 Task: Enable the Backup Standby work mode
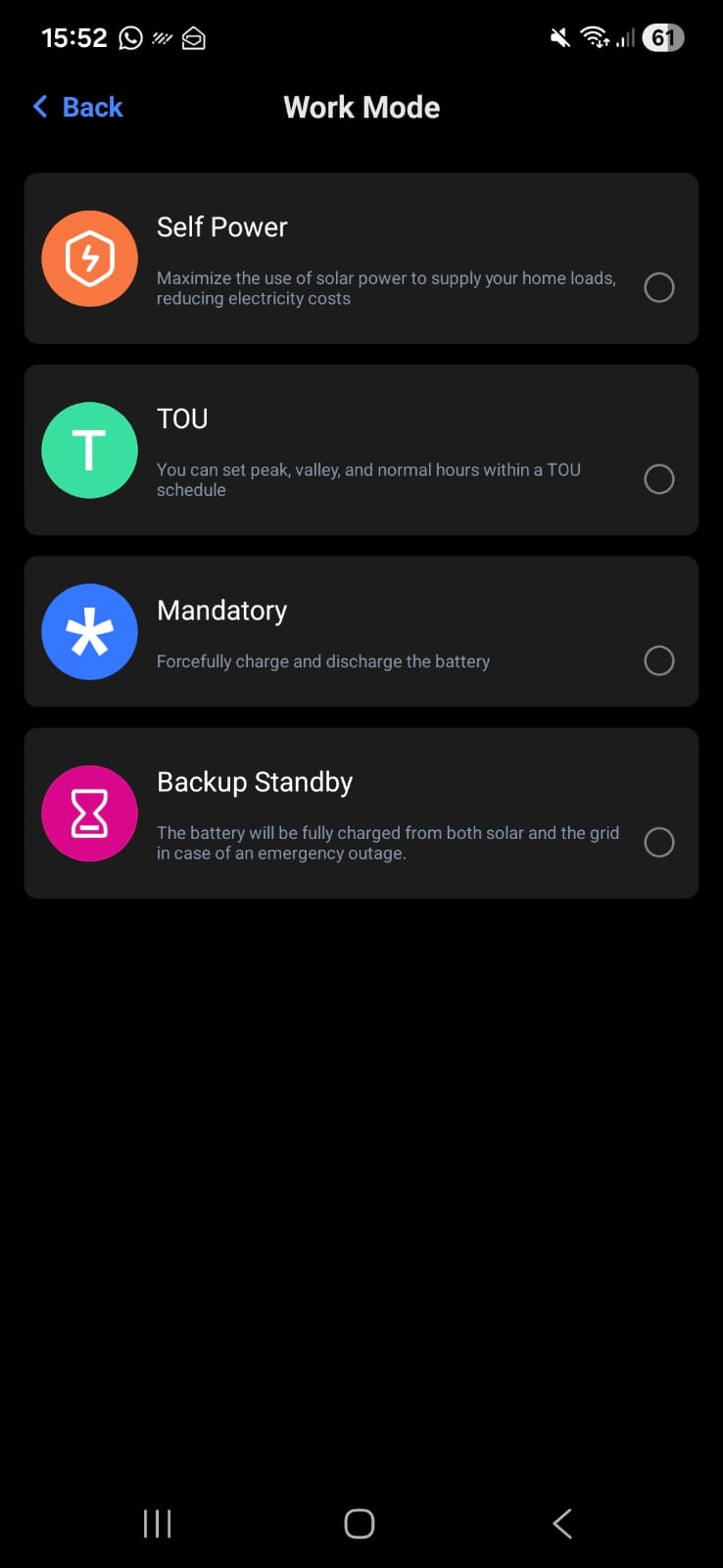point(658,842)
